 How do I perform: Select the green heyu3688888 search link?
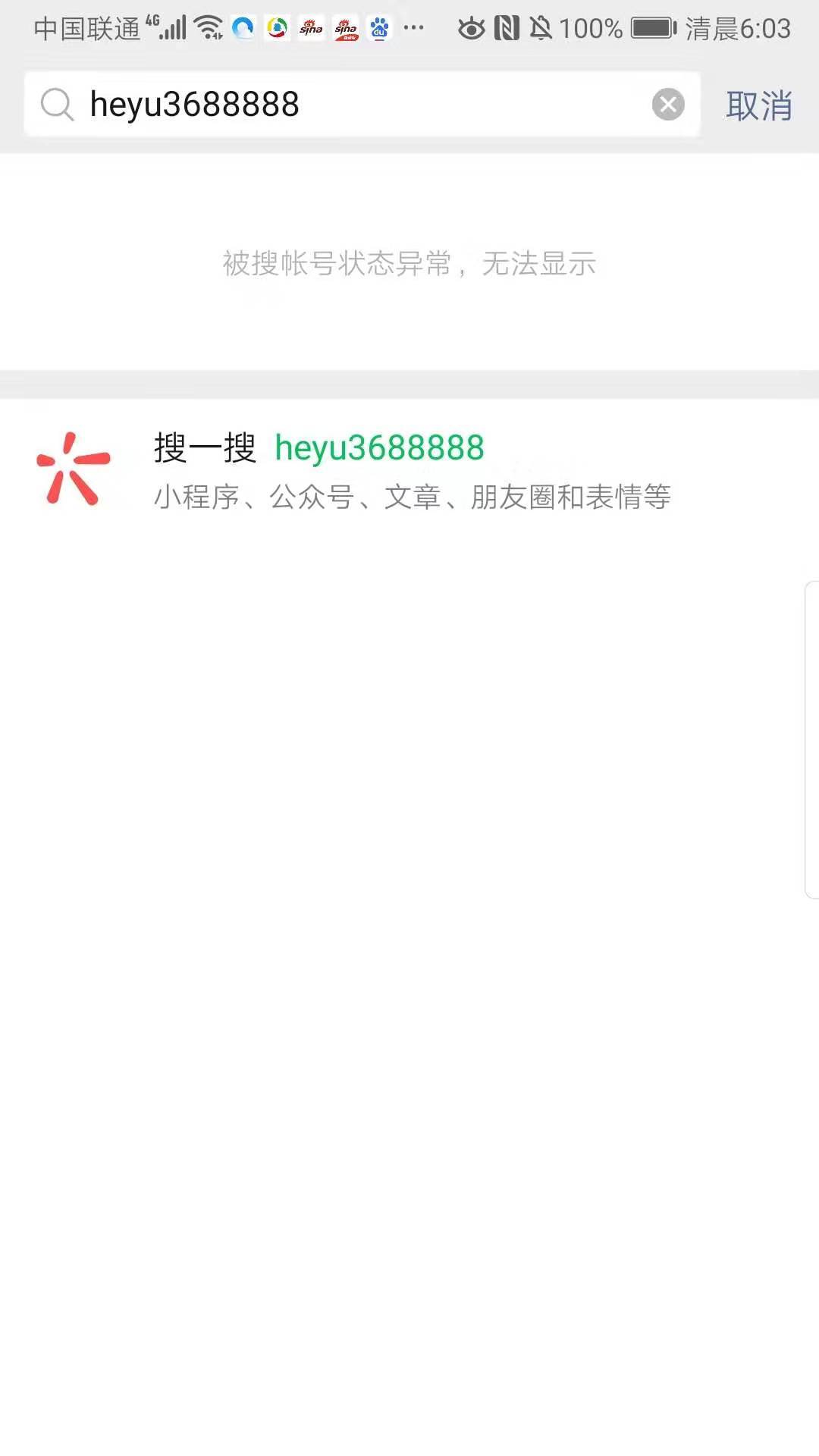pyautogui.click(x=379, y=447)
